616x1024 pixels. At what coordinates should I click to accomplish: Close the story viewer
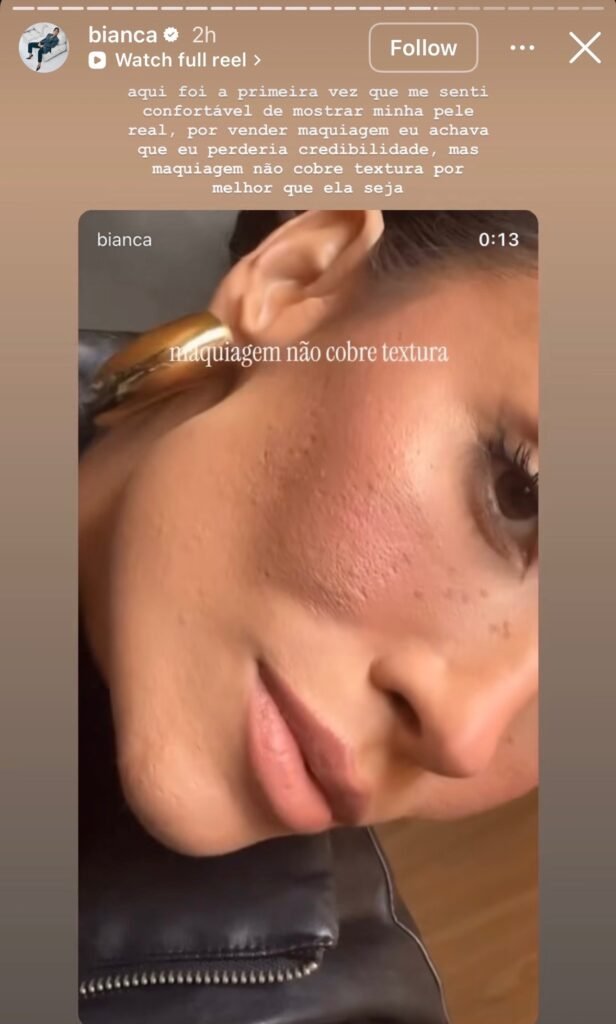(584, 47)
